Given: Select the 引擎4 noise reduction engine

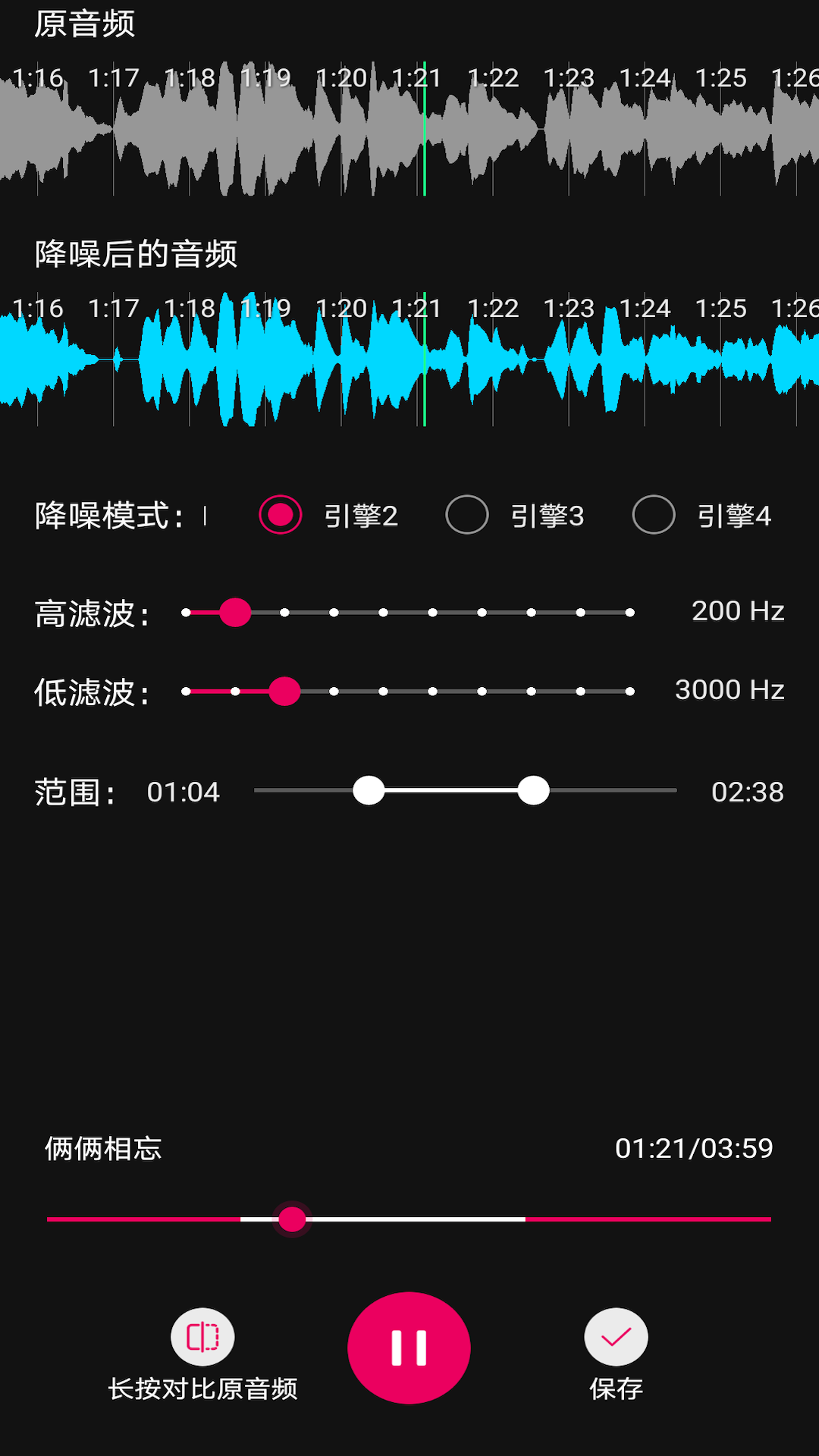Looking at the screenshot, I should (x=653, y=514).
